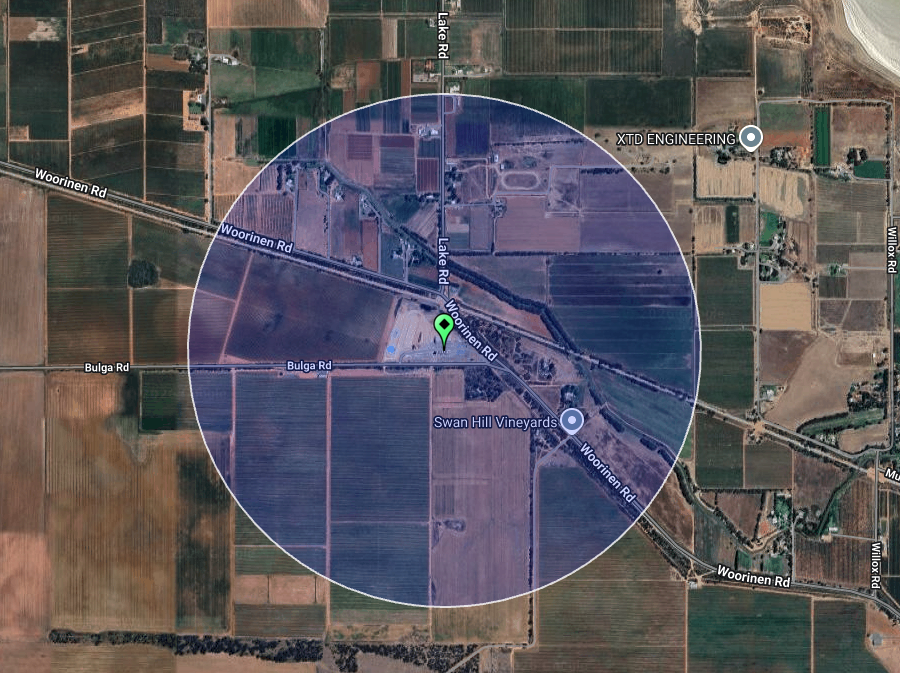Select the XTD ENGINEERING place marker
900x673 pixels.
coord(751,137)
